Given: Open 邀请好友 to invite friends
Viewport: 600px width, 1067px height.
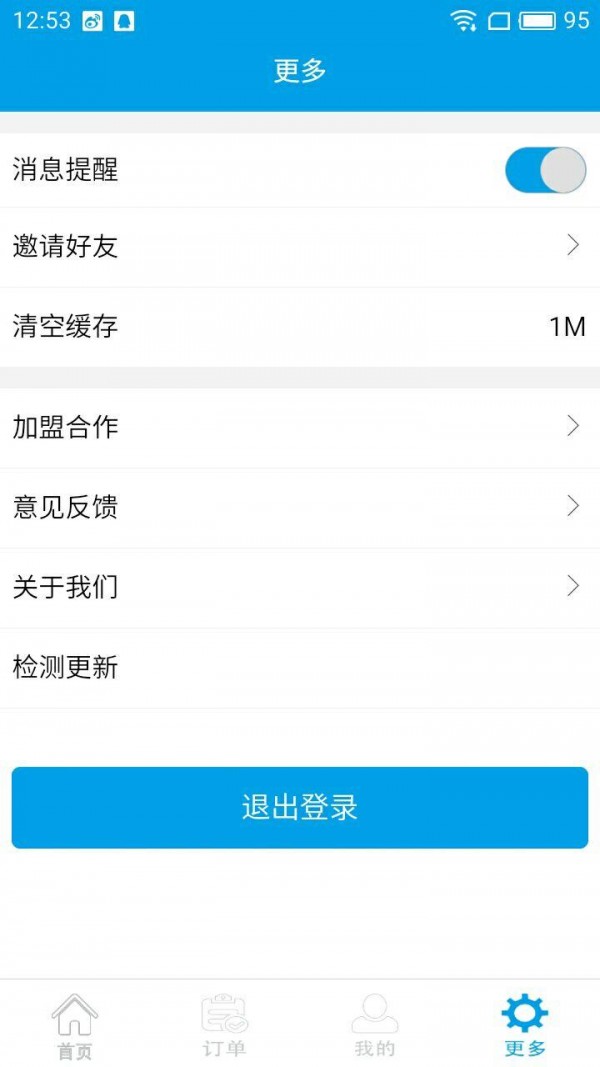Looking at the screenshot, I should point(300,246).
